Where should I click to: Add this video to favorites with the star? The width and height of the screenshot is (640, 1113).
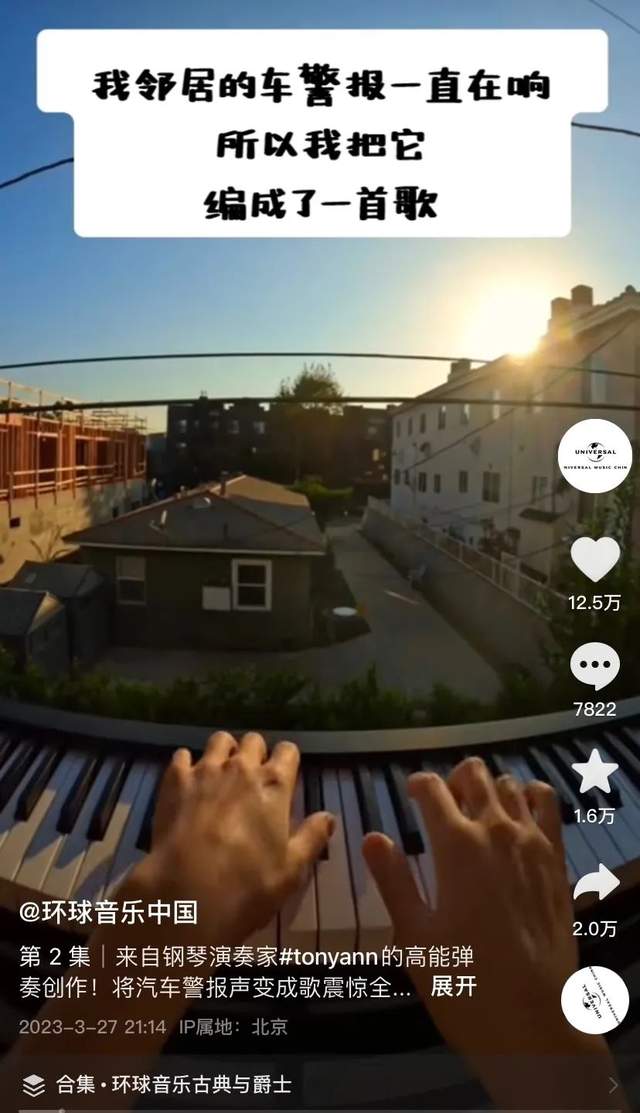tap(595, 773)
